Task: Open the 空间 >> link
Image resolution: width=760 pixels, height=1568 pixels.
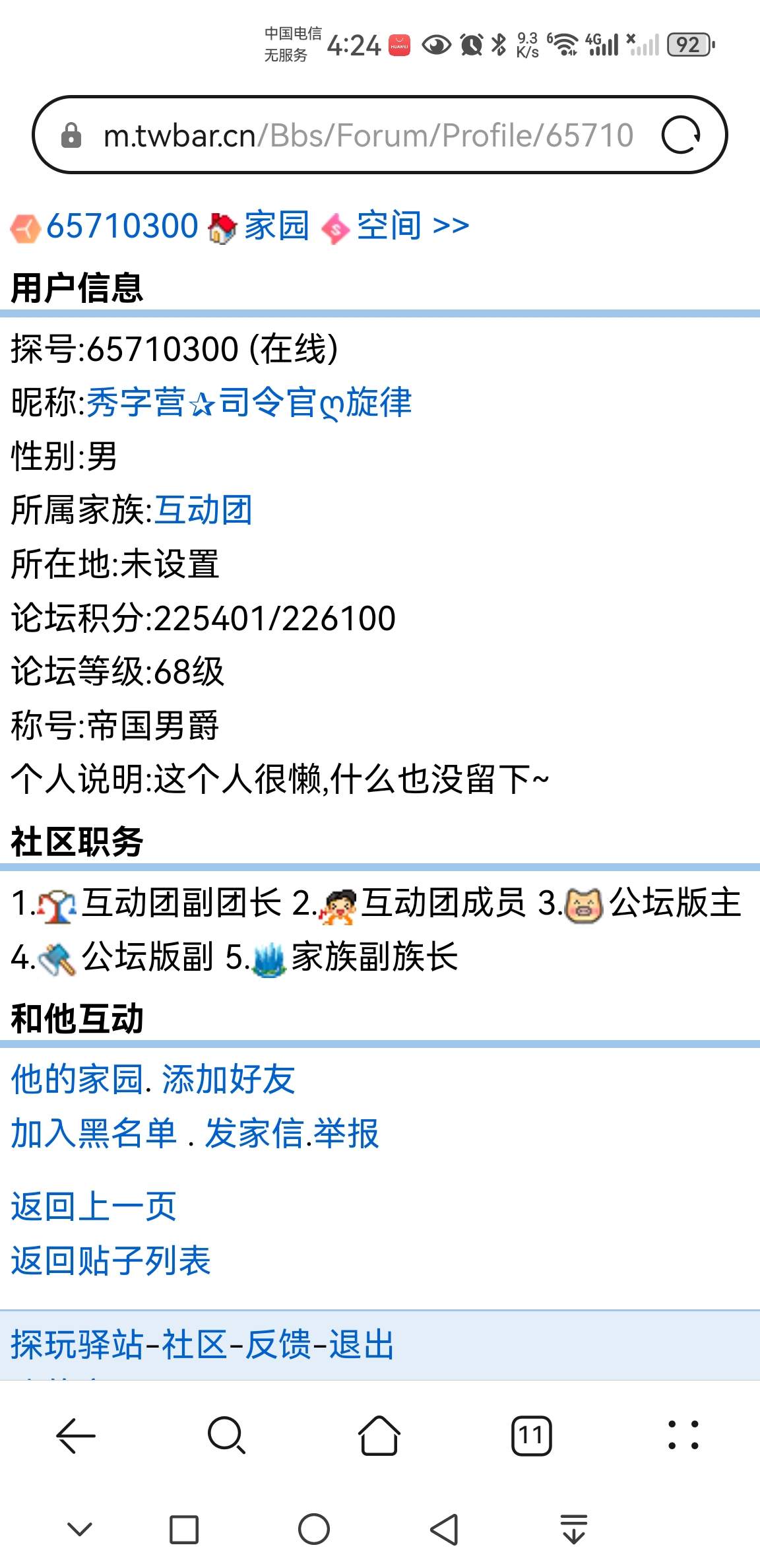Action: click(x=412, y=226)
